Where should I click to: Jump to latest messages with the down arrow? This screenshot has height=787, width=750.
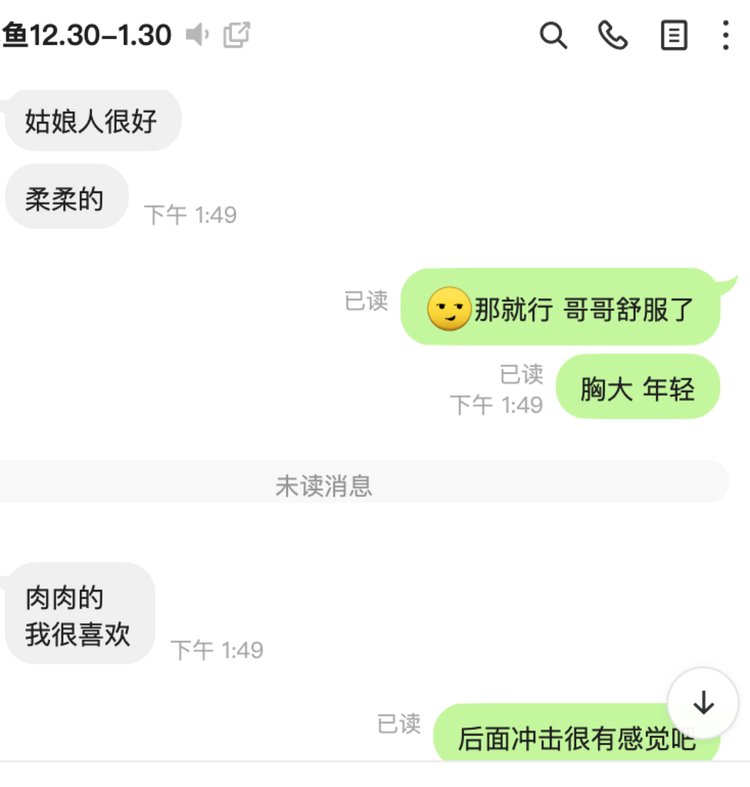click(703, 703)
